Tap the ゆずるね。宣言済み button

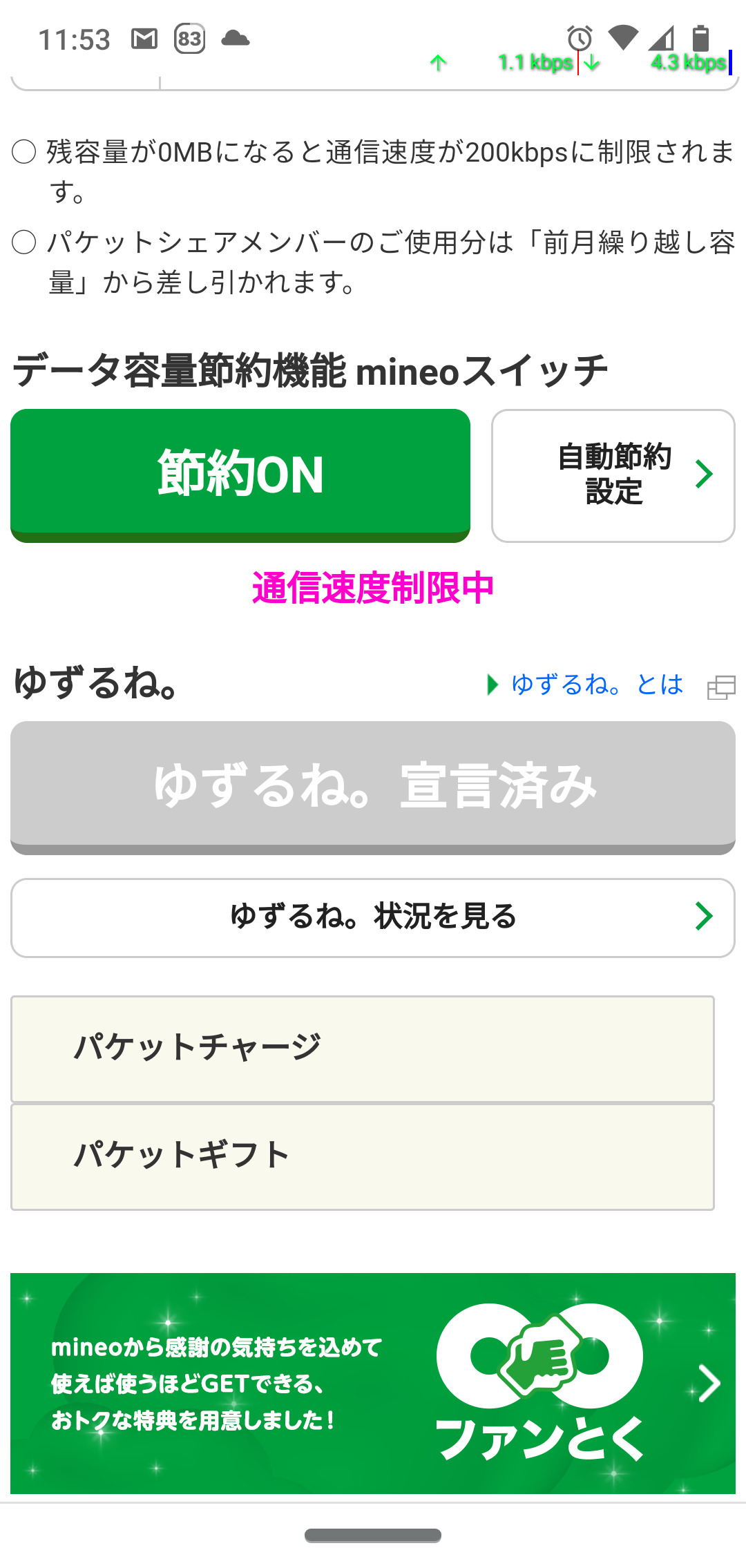click(373, 787)
